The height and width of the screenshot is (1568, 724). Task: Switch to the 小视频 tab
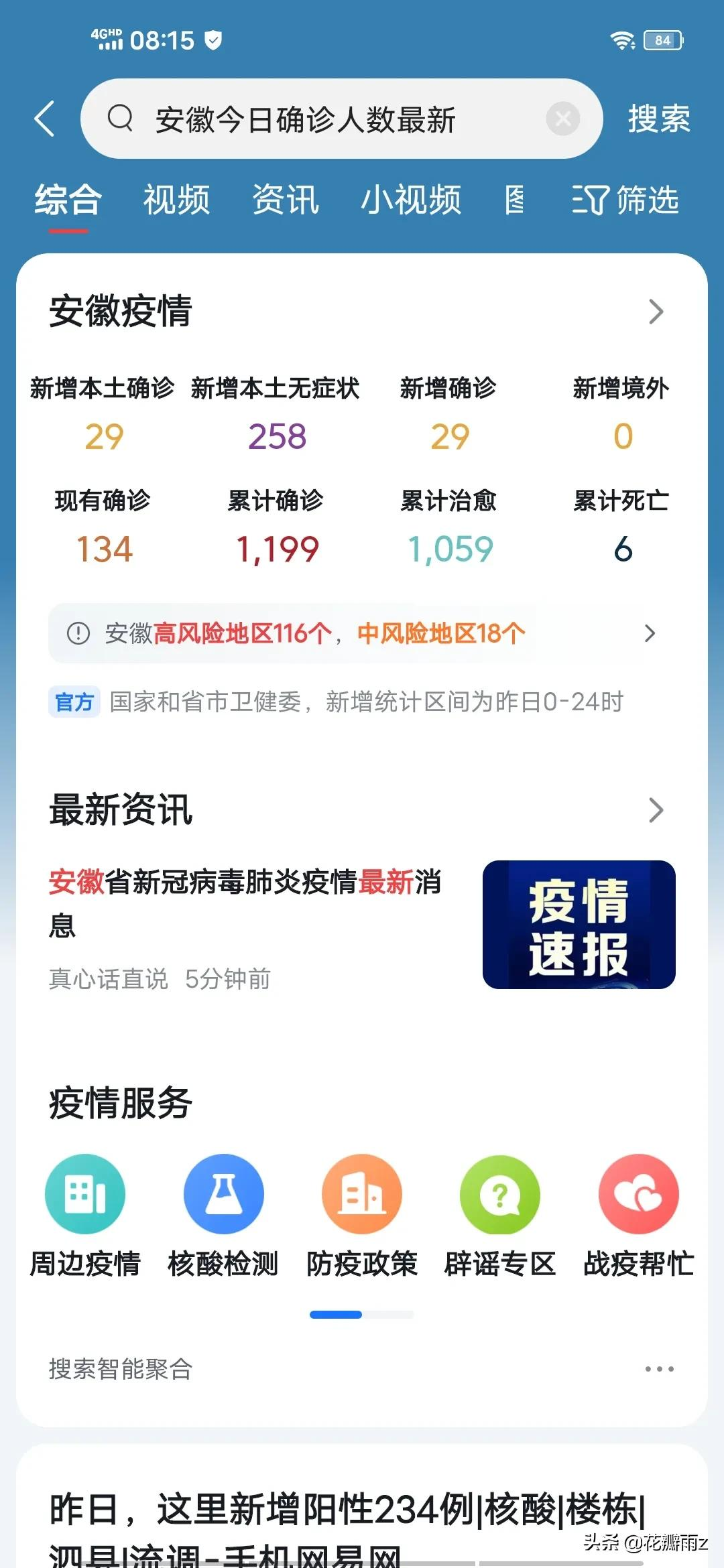pyautogui.click(x=411, y=200)
